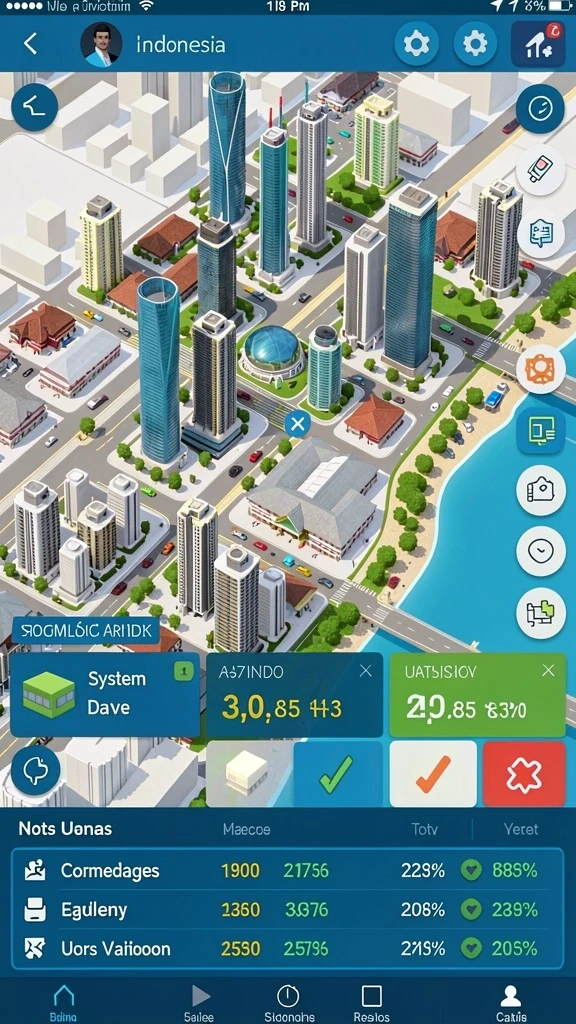Open the Eguleny row
The height and width of the screenshot is (1024, 576).
pos(287,909)
